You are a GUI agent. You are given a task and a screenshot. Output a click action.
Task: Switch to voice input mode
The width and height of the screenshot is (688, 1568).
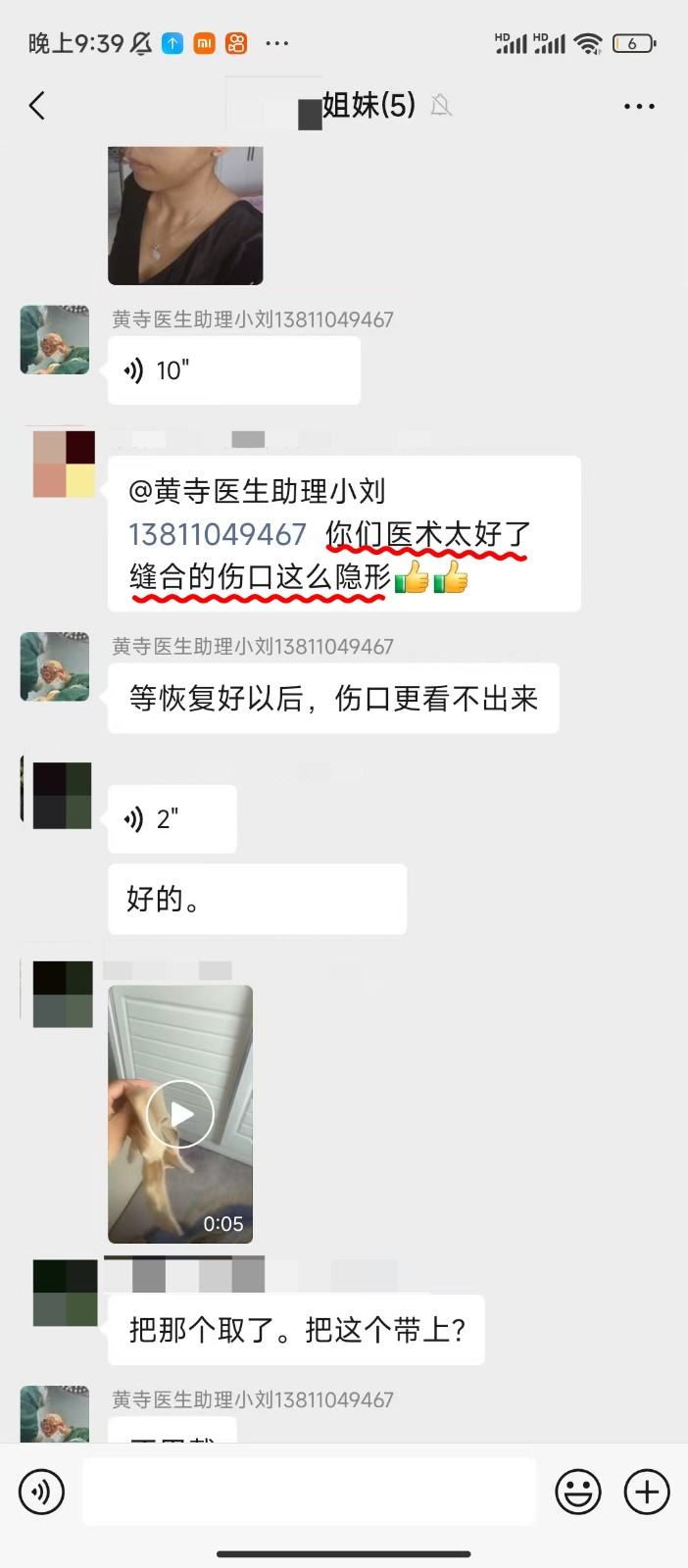click(41, 1493)
